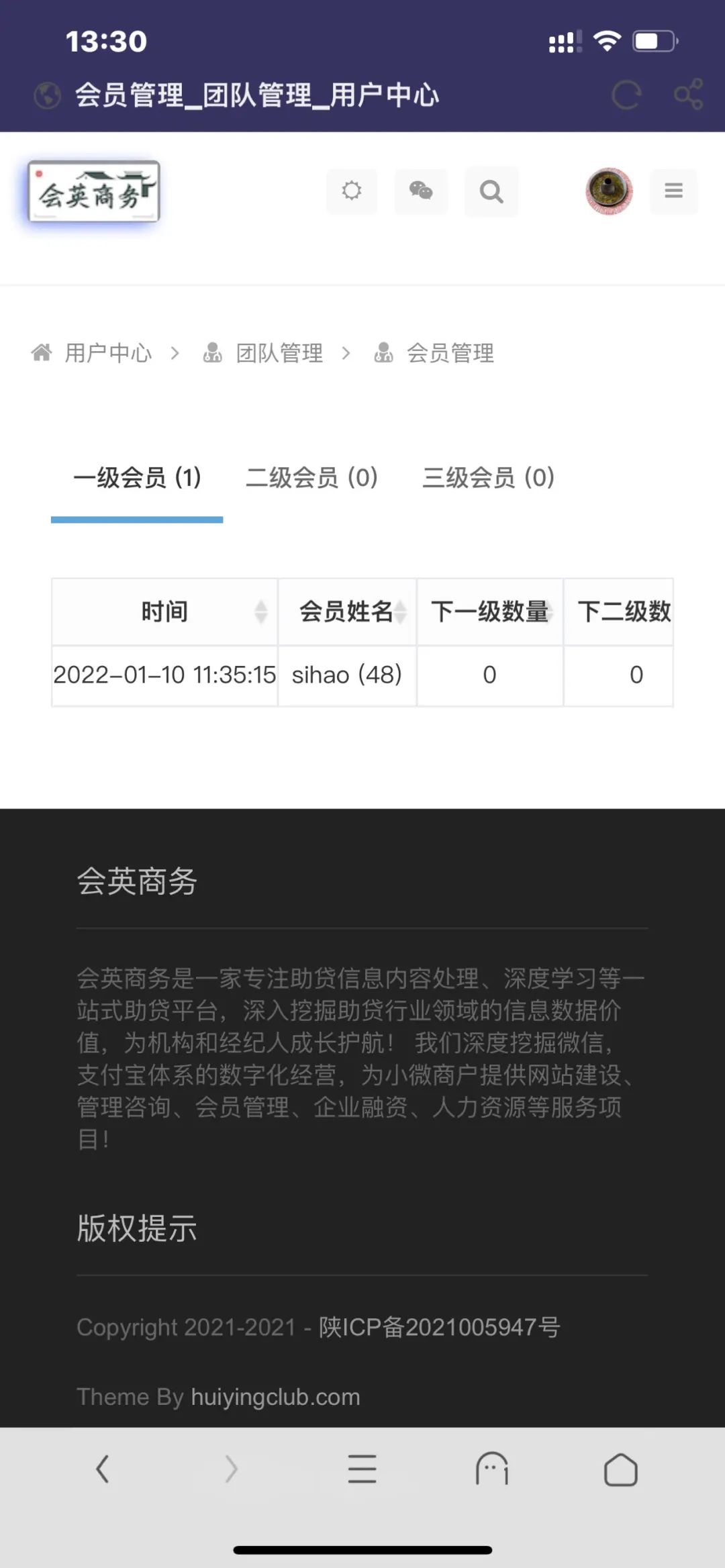Sort table by 时间 column
Viewport: 725px width, 1568px height.
(x=164, y=611)
